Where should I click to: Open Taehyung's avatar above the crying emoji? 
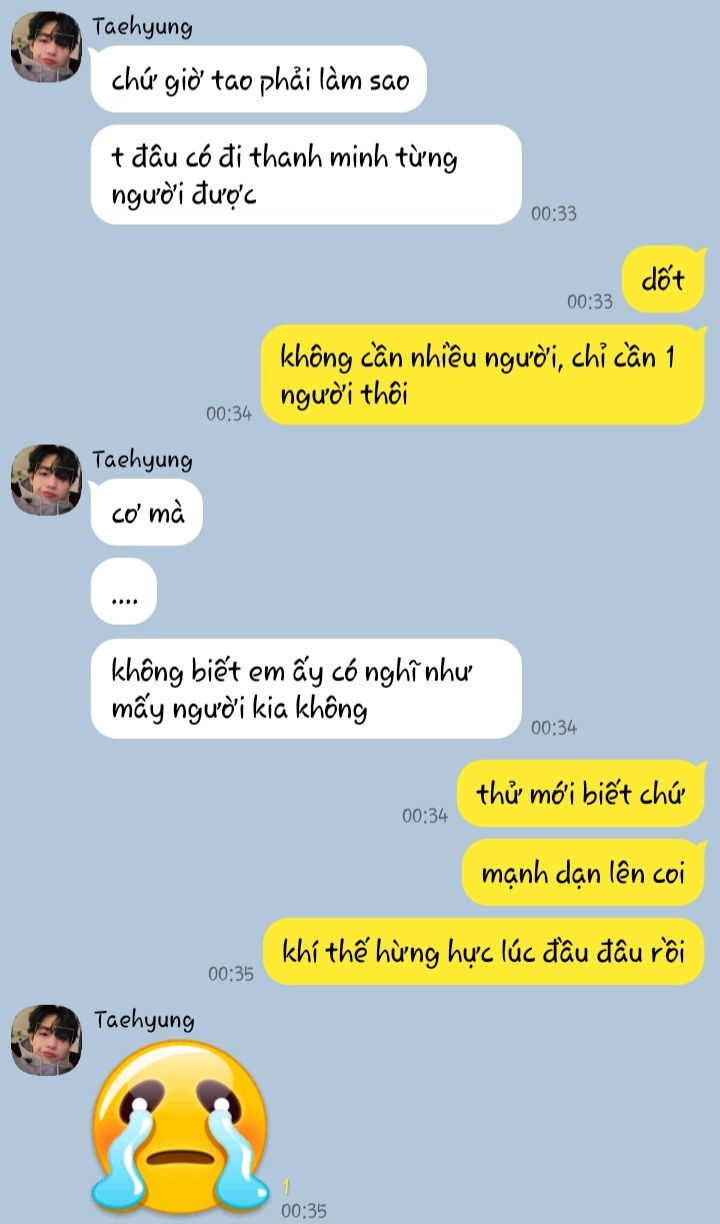click(46, 1041)
